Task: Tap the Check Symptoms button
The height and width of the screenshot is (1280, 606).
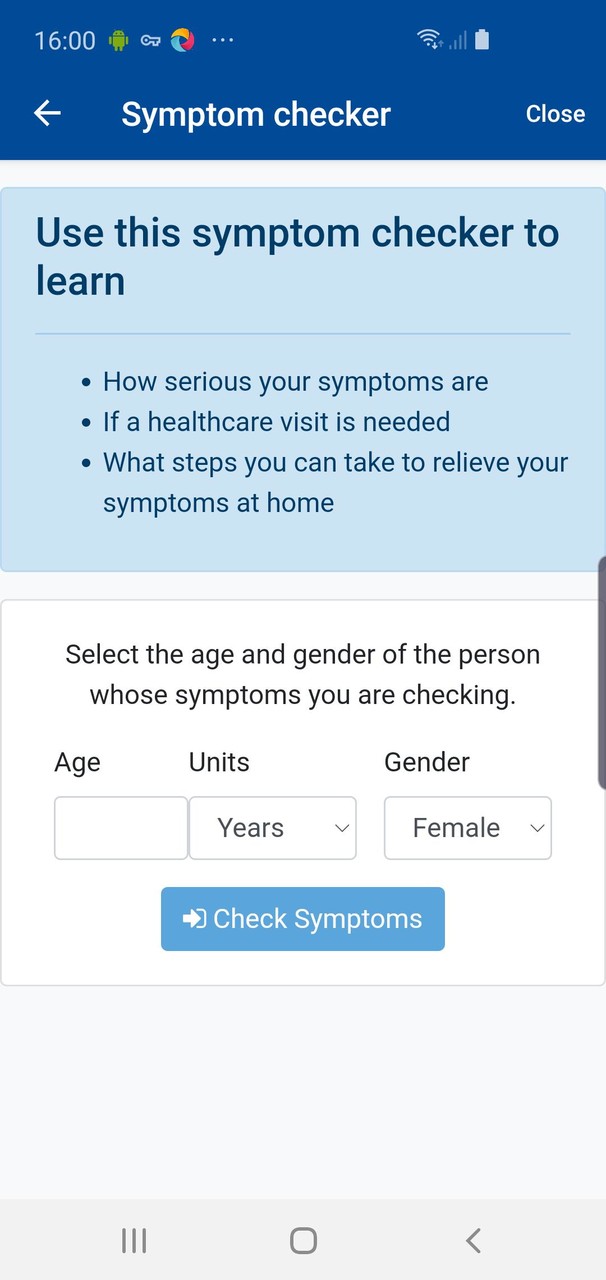Action: coord(303,919)
